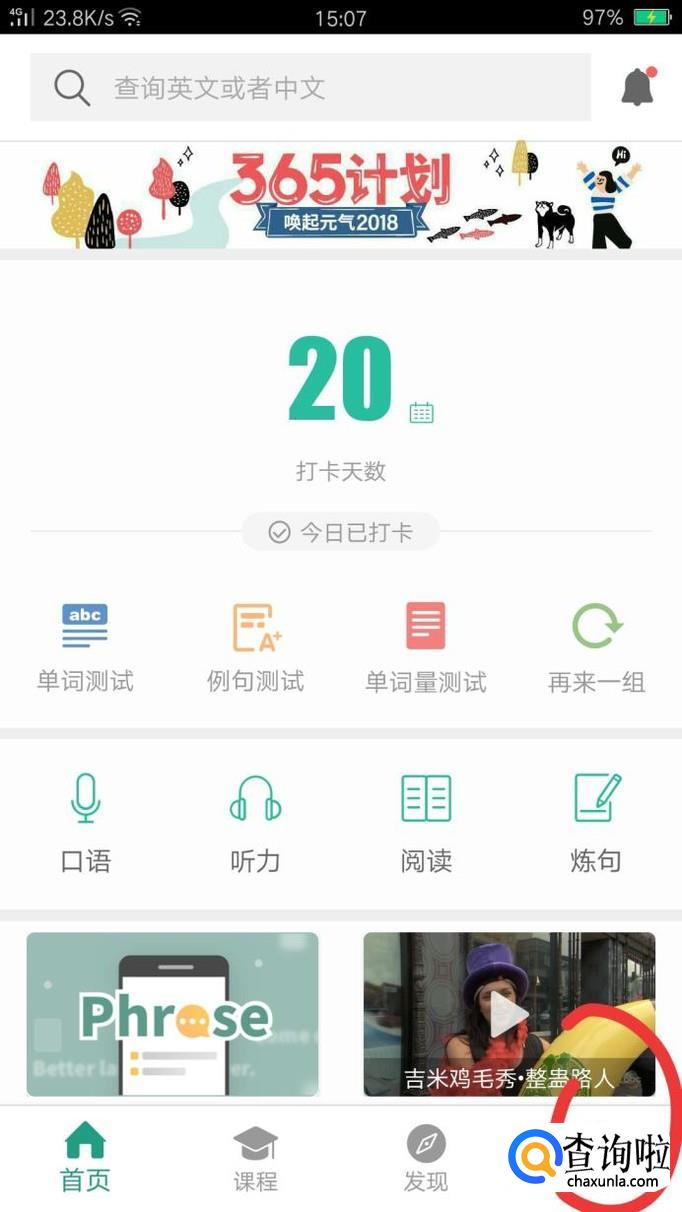Image resolution: width=682 pixels, height=1212 pixels.
Task: Switch to the 发现 discover tab
Action: [x=426, y=1158]
